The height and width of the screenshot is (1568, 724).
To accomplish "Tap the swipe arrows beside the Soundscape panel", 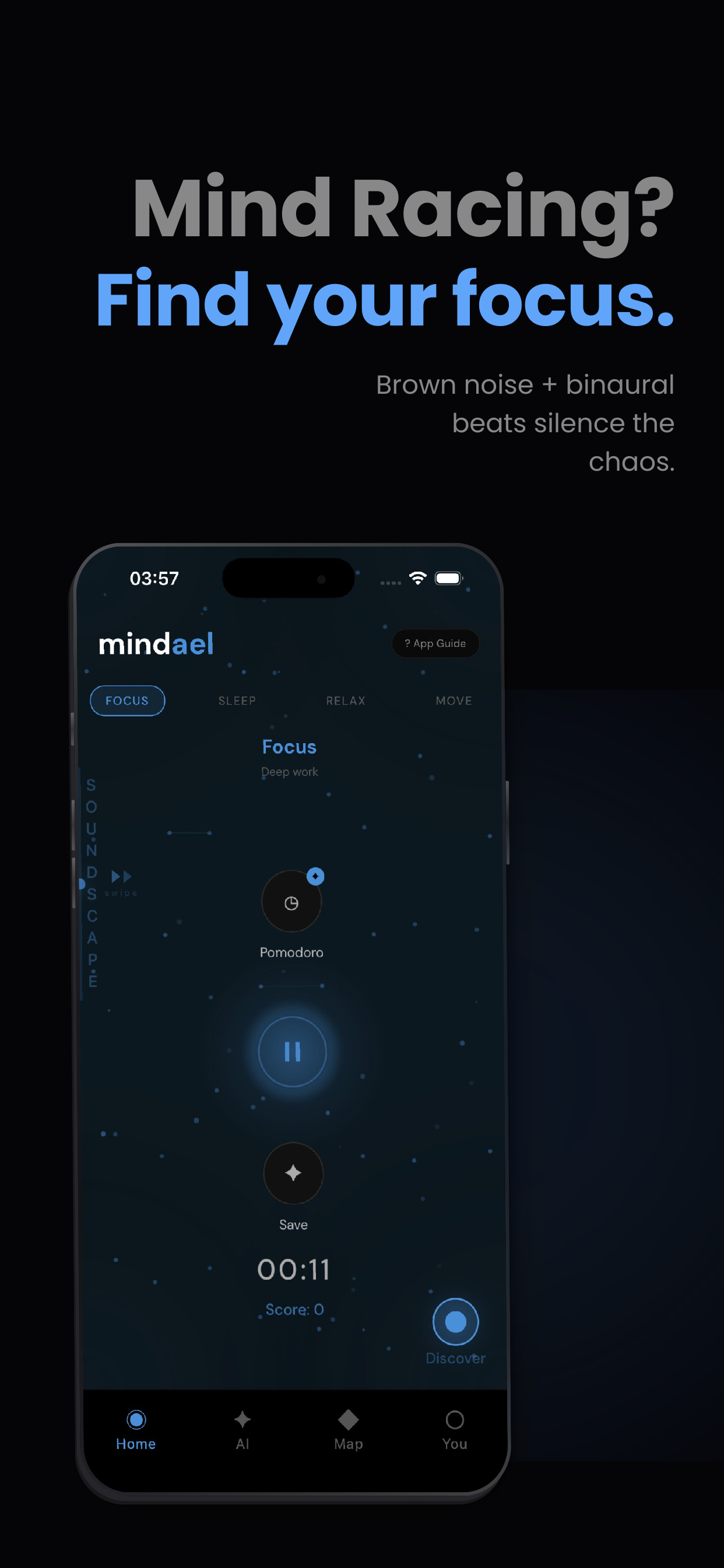I will 121,877.
